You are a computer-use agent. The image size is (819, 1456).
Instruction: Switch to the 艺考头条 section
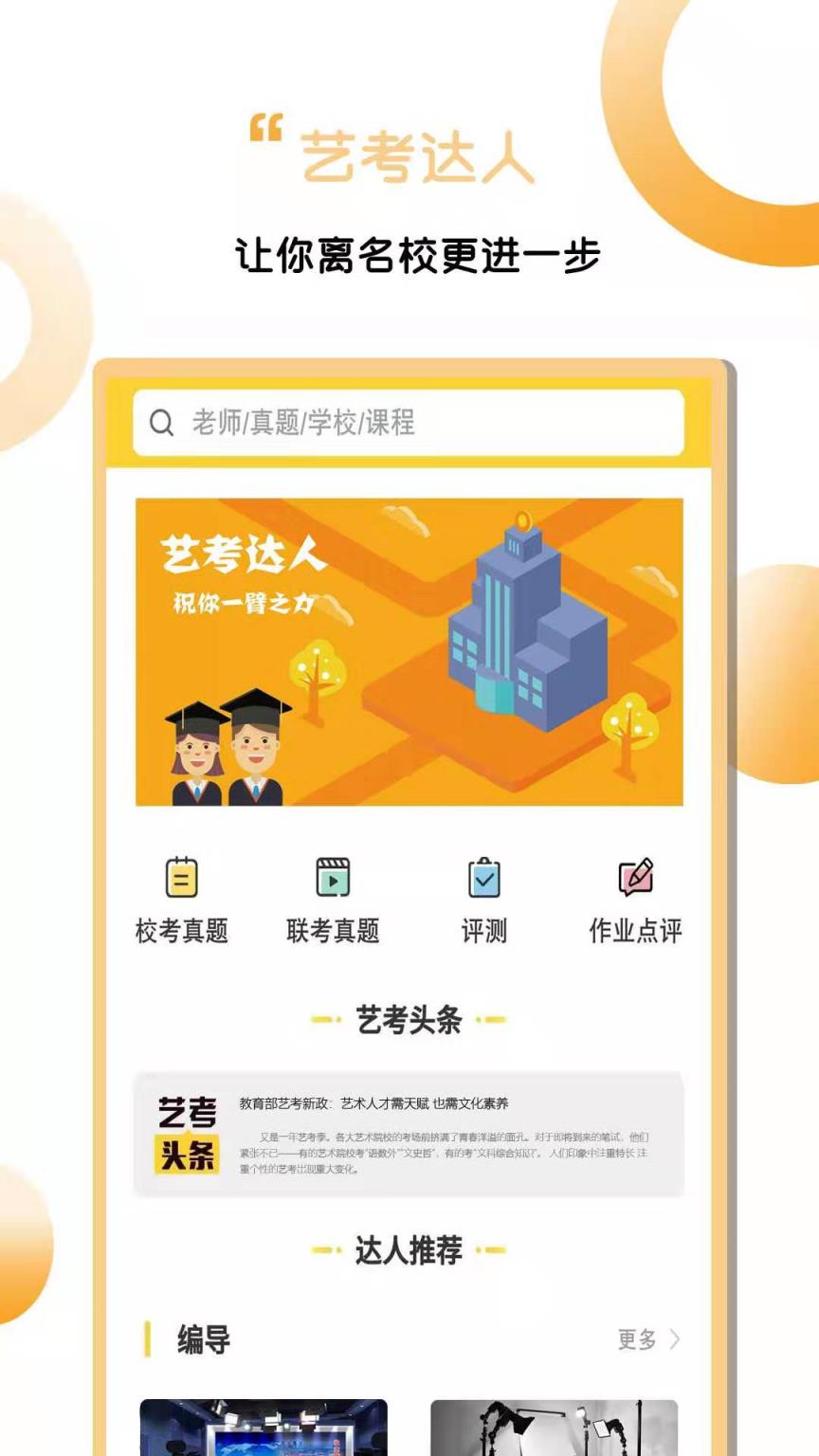point(408,1021)
